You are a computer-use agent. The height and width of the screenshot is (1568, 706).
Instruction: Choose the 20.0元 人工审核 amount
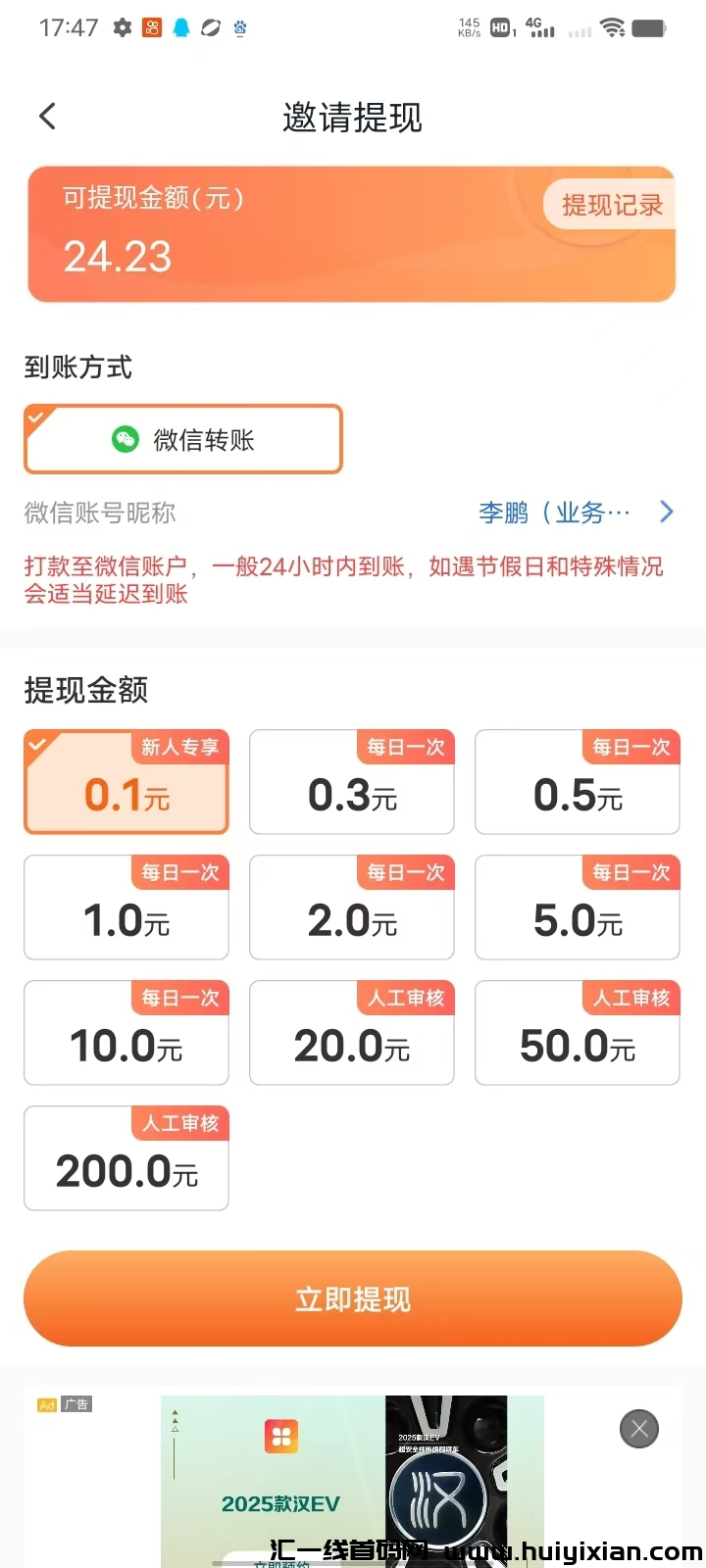351,1033
